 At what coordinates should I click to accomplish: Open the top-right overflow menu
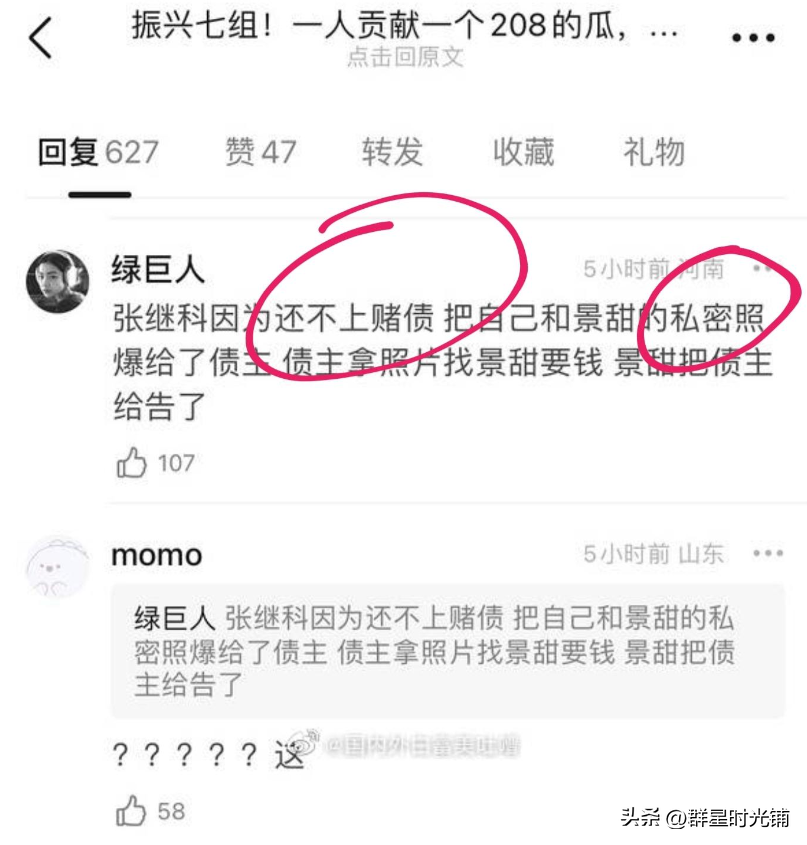753,38
